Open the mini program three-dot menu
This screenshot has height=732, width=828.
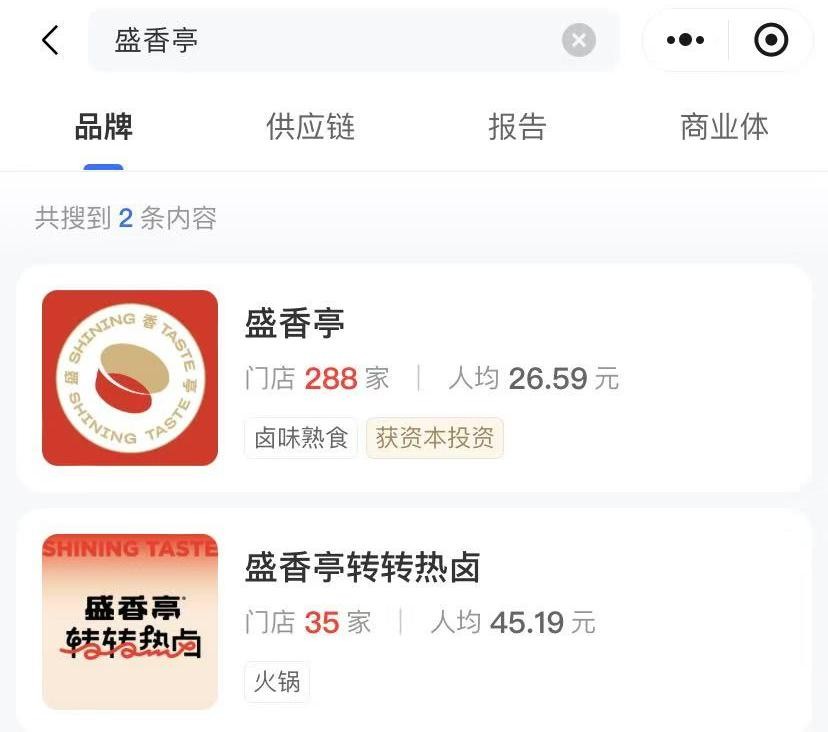(685, 40)
